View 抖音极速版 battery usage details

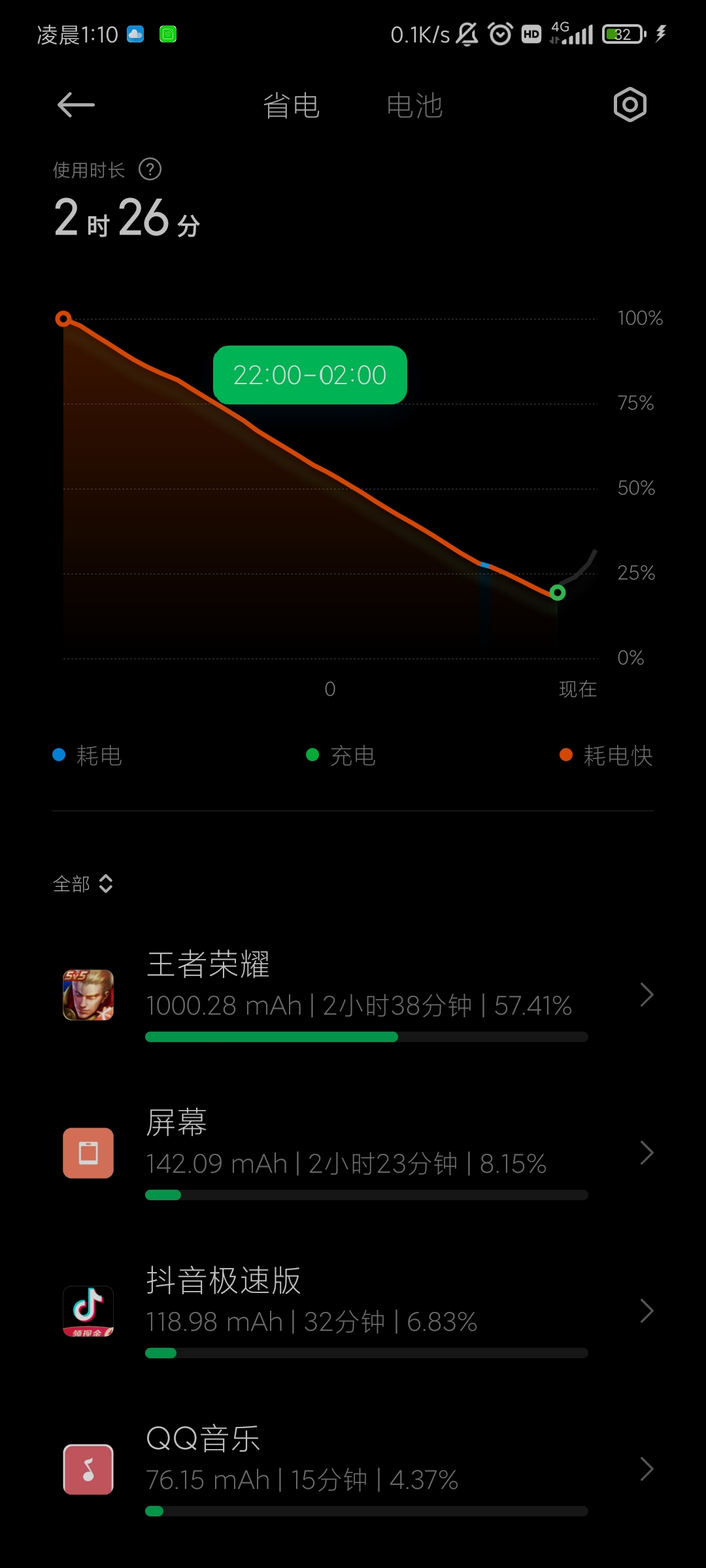pyautogui.click(x=358, y=1311)
